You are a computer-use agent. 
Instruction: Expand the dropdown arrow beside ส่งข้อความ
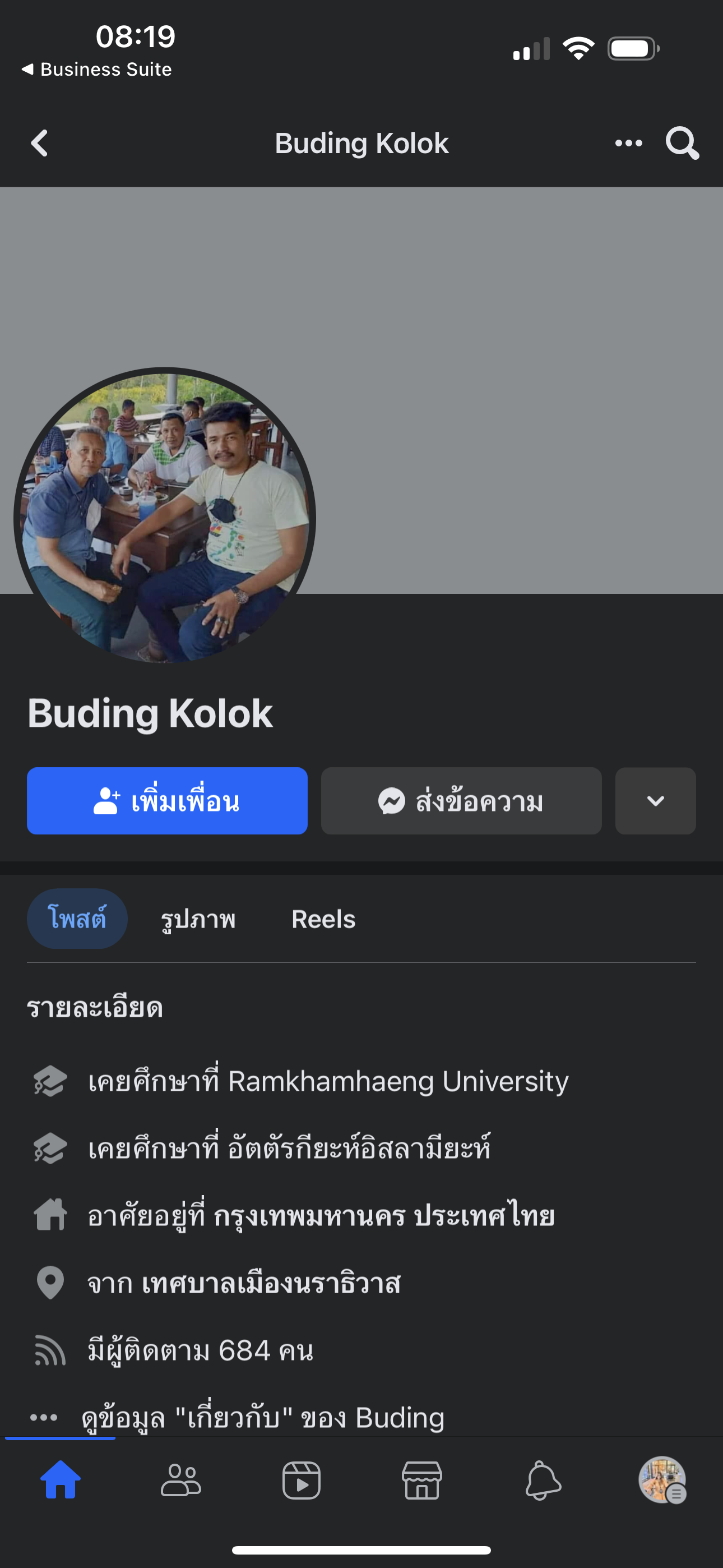coord(655,801)
